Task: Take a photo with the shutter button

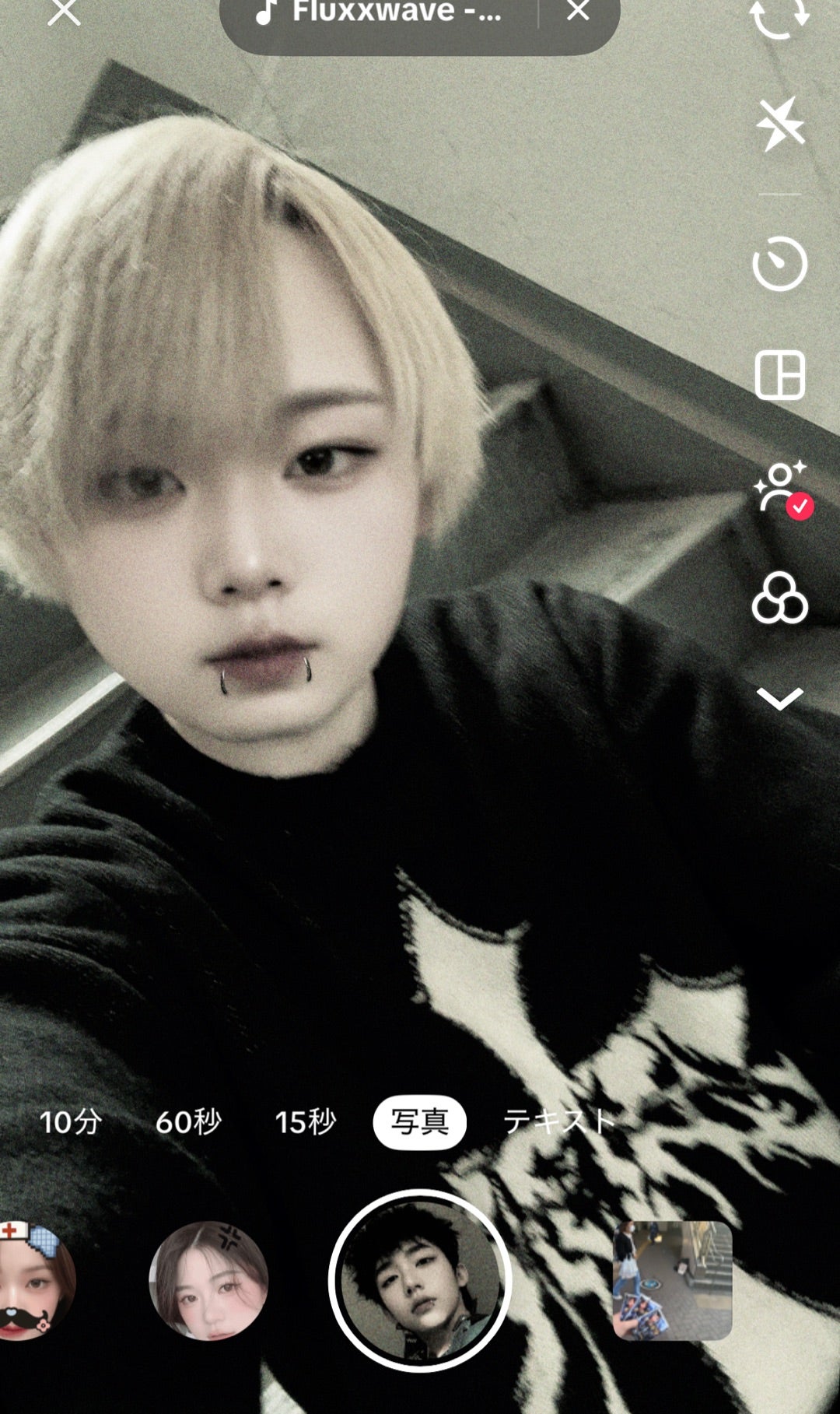Action: point(419,1279)
